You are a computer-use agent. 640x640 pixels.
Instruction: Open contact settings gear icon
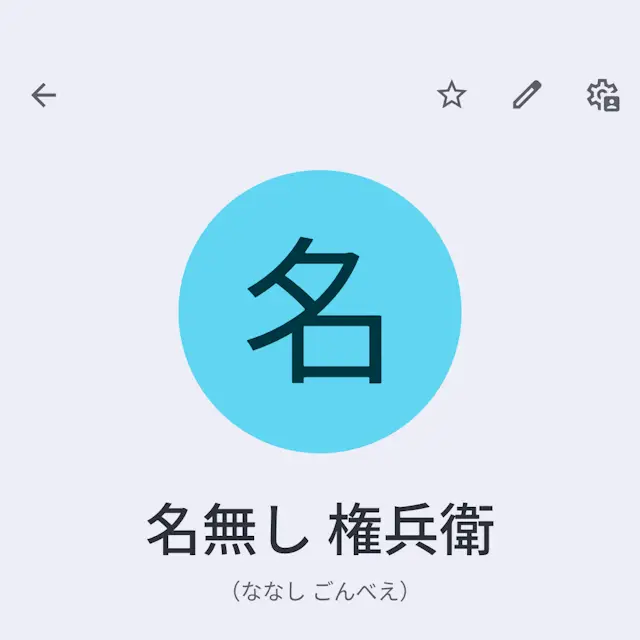click(602, 95)
